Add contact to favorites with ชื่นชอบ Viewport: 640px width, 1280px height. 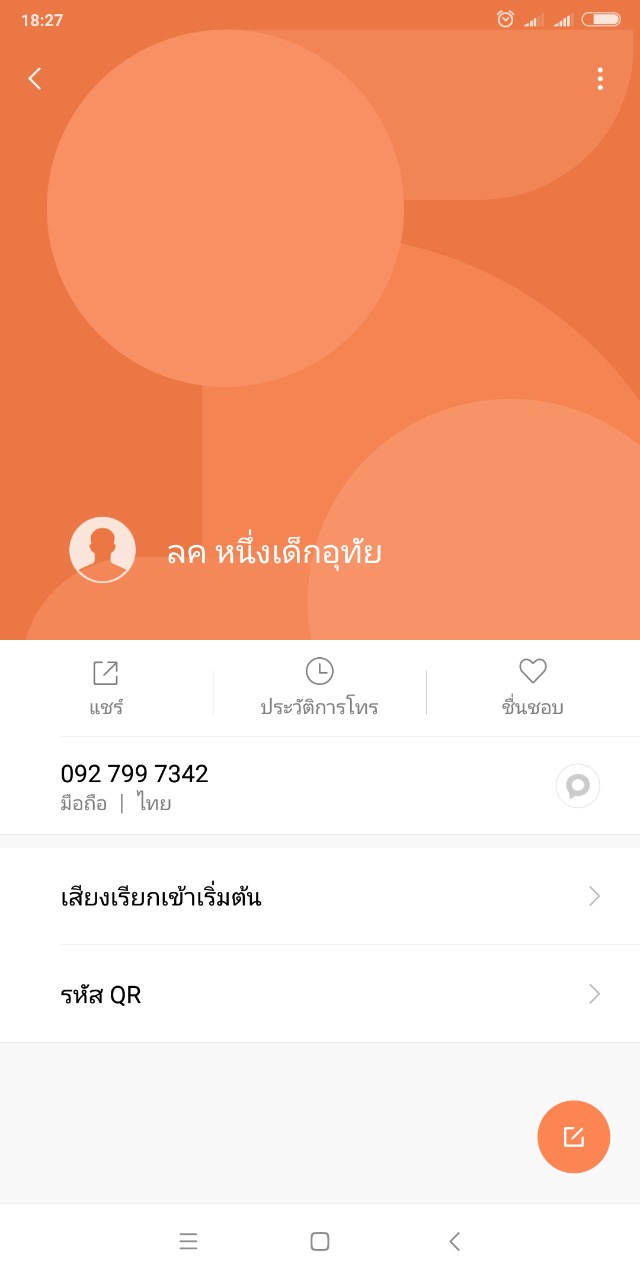pos(532,688)
